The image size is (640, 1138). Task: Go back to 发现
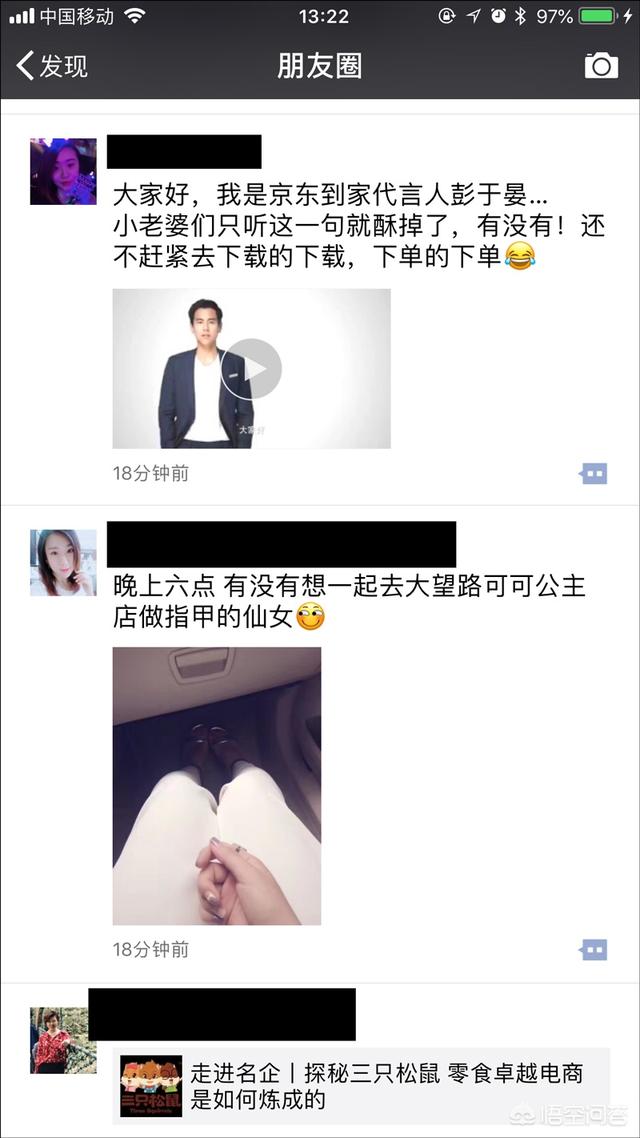click(52, 66)
